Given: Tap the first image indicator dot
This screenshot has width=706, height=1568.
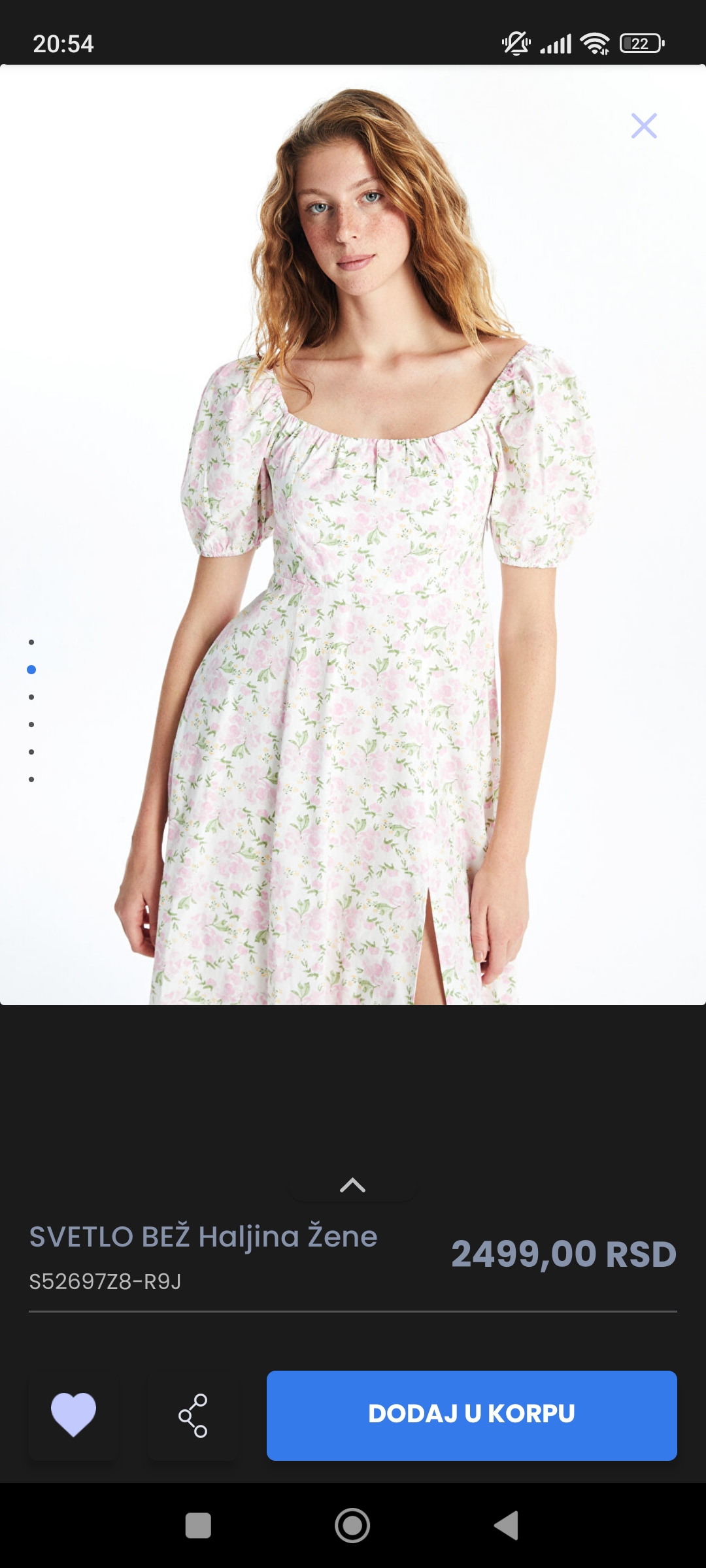Looking at the screenshot, I should tap(31, 642).
